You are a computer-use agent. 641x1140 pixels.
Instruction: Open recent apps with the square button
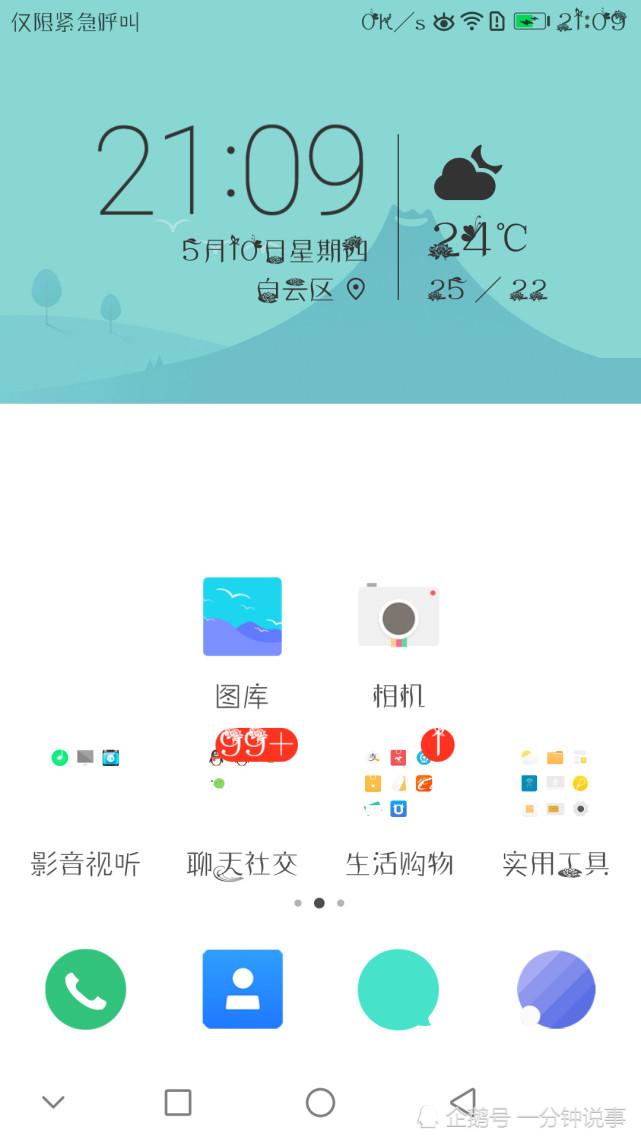178,1102
